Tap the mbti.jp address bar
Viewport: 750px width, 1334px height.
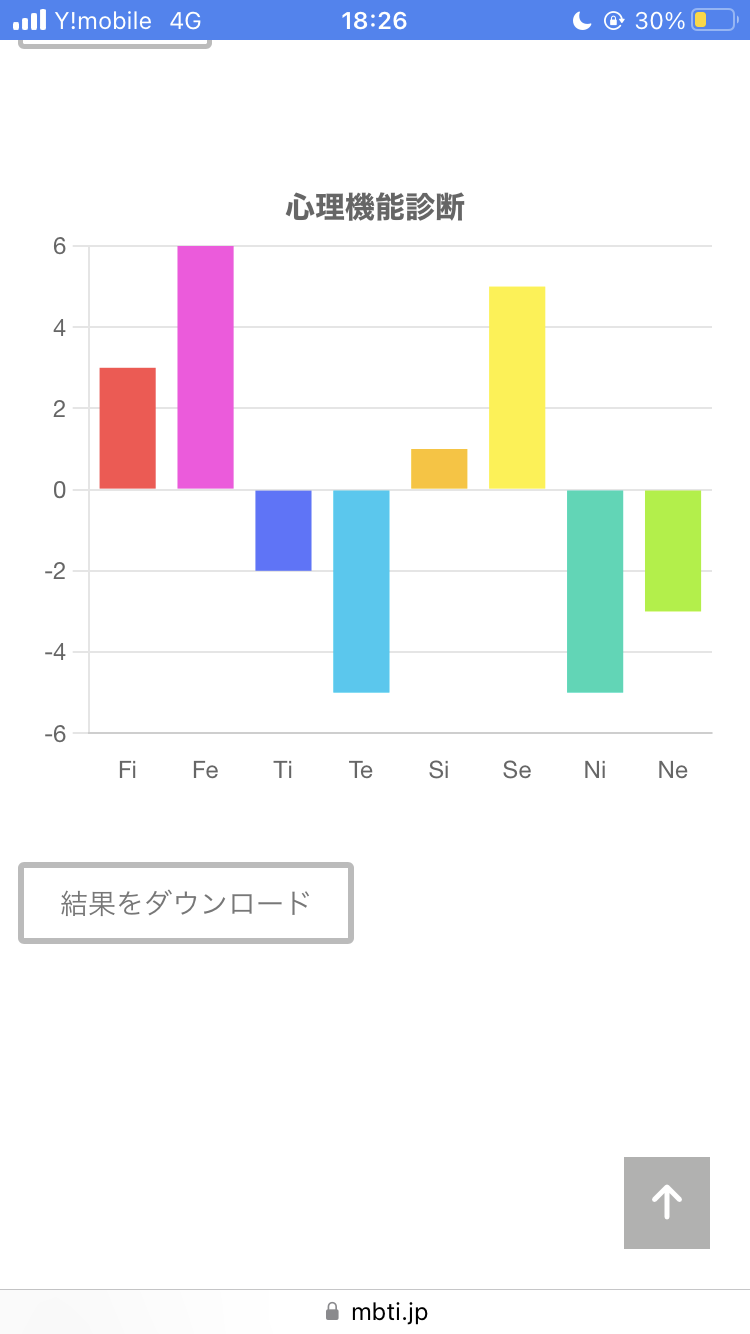[375, 1311]
